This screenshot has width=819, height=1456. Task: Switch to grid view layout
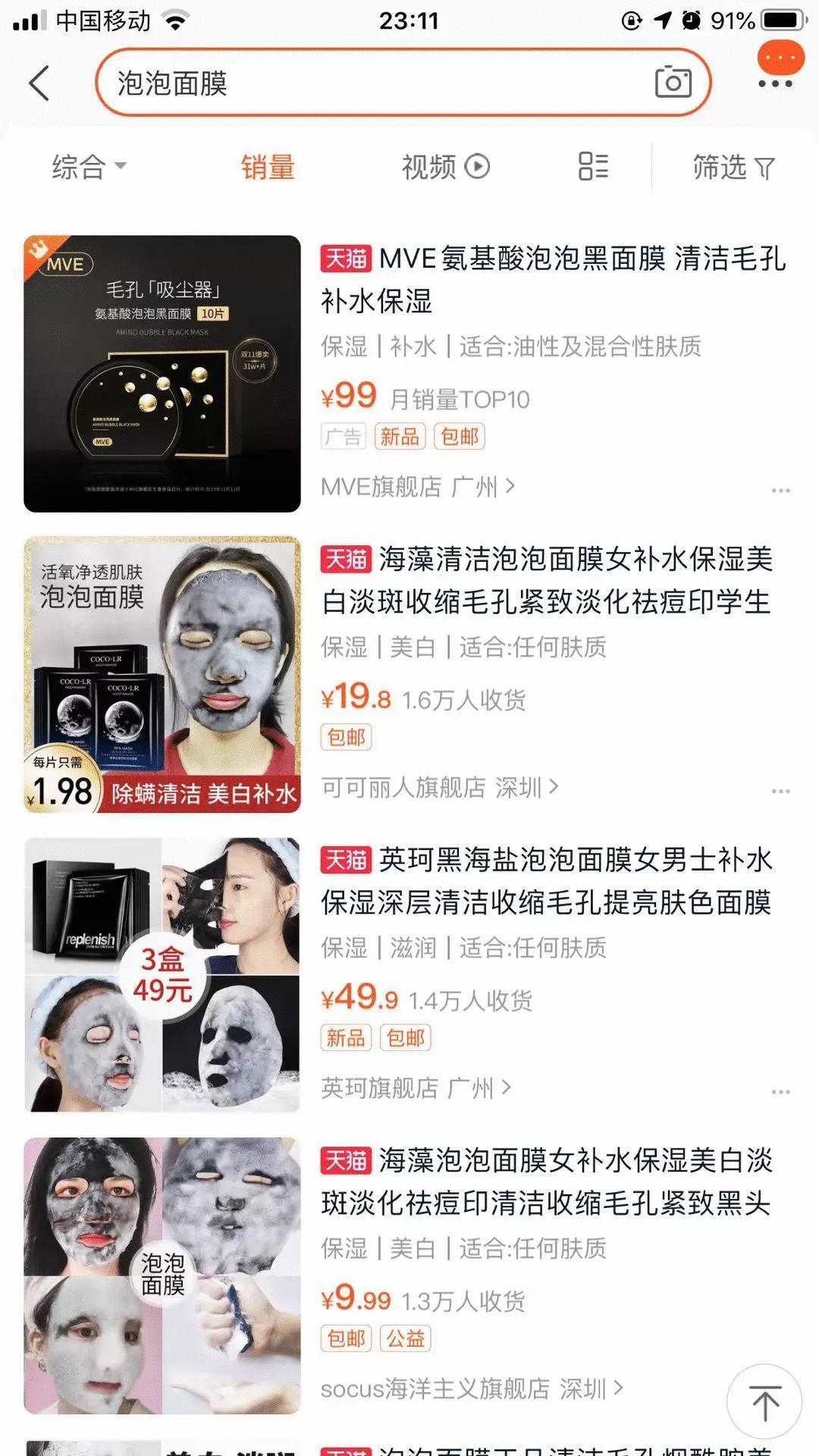pos(592,167)
